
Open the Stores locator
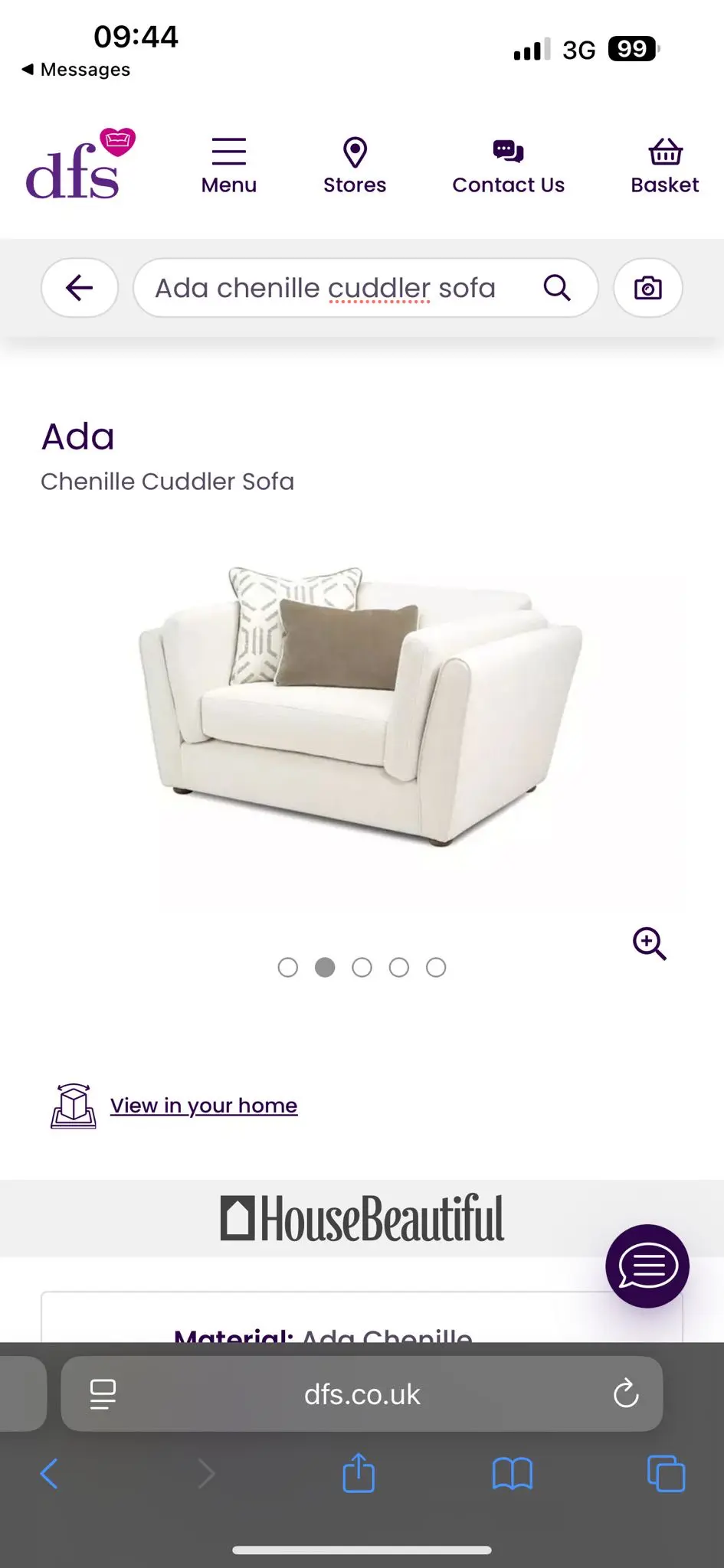pos(355,165)
